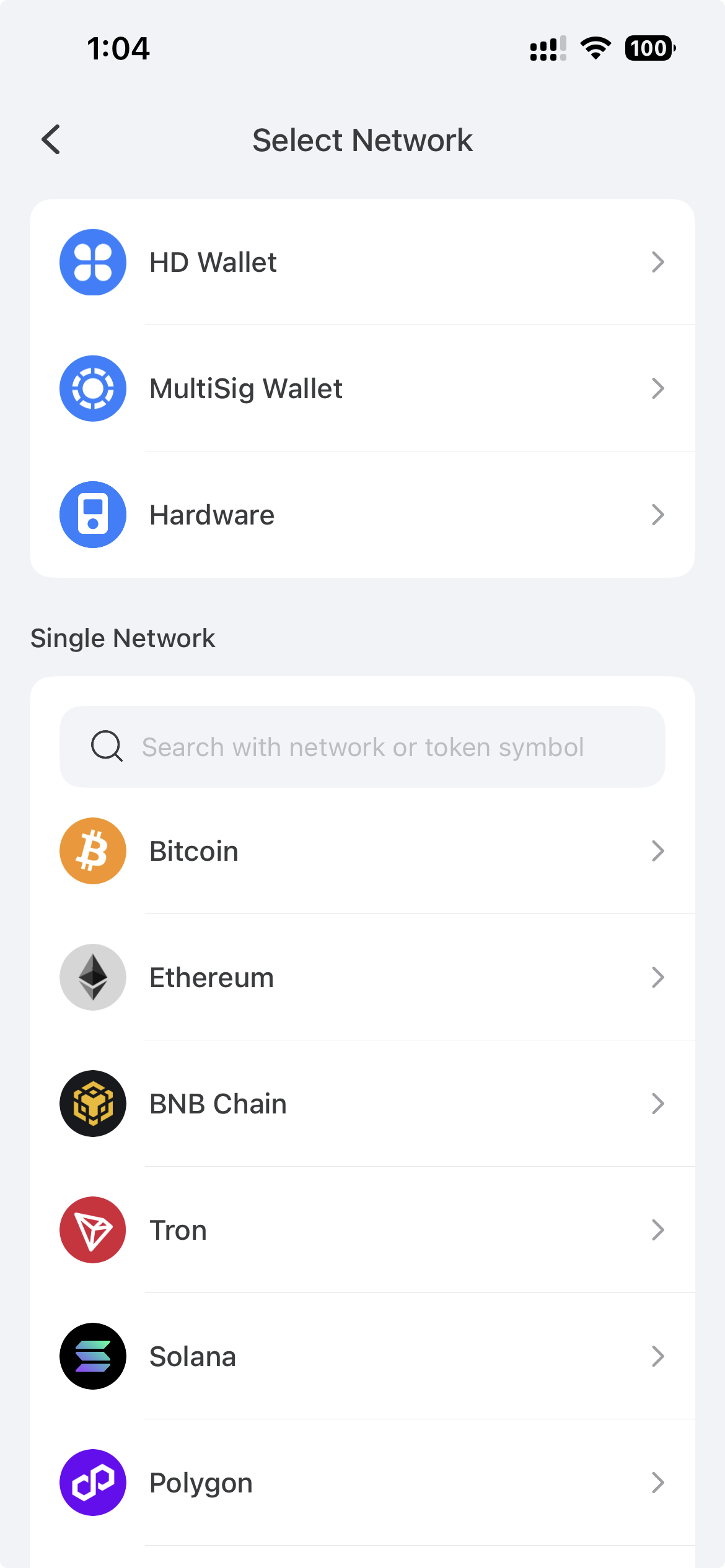Choose BNB Chain
Viewport: 725px width, 1568px height.
point(362,1104)
